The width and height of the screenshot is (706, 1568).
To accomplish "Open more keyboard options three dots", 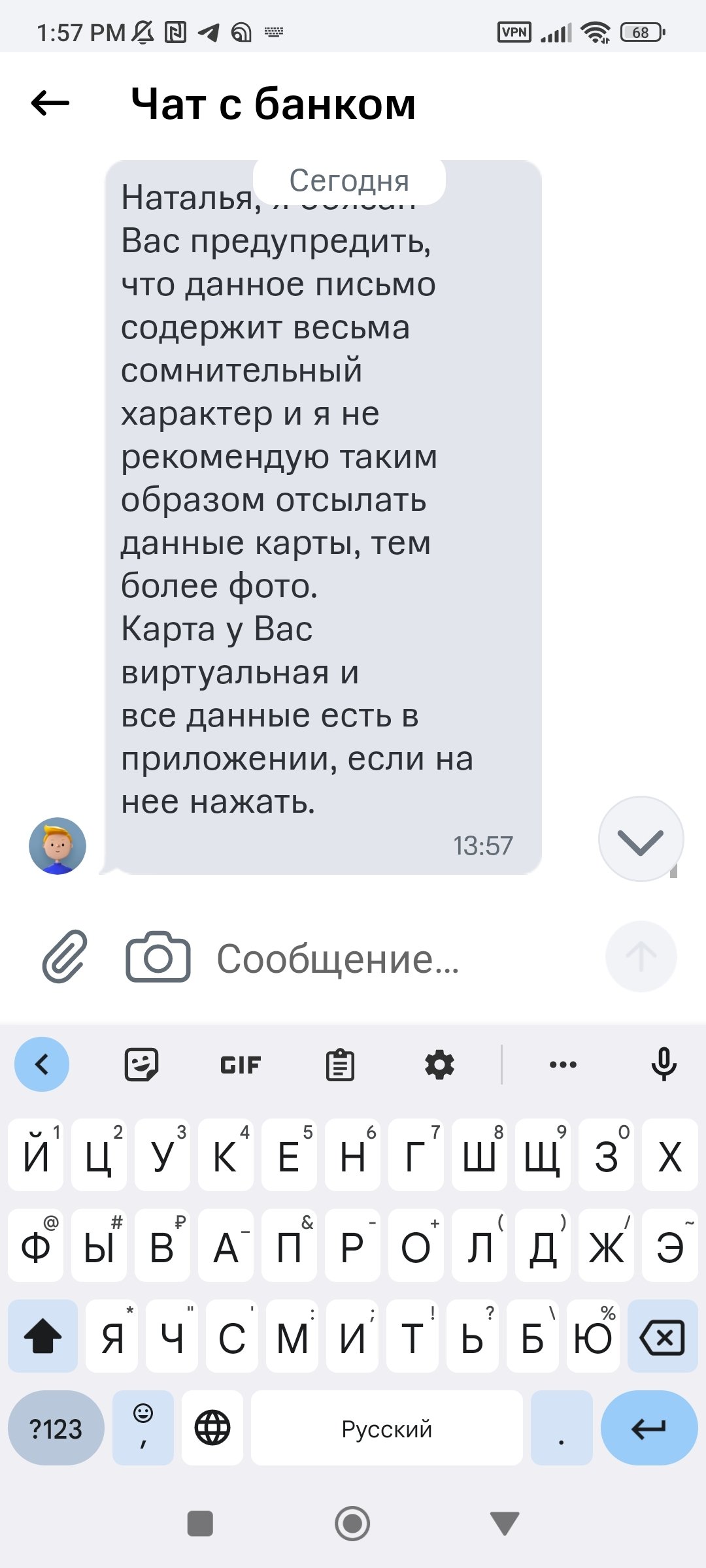I will click(563, 1065).
